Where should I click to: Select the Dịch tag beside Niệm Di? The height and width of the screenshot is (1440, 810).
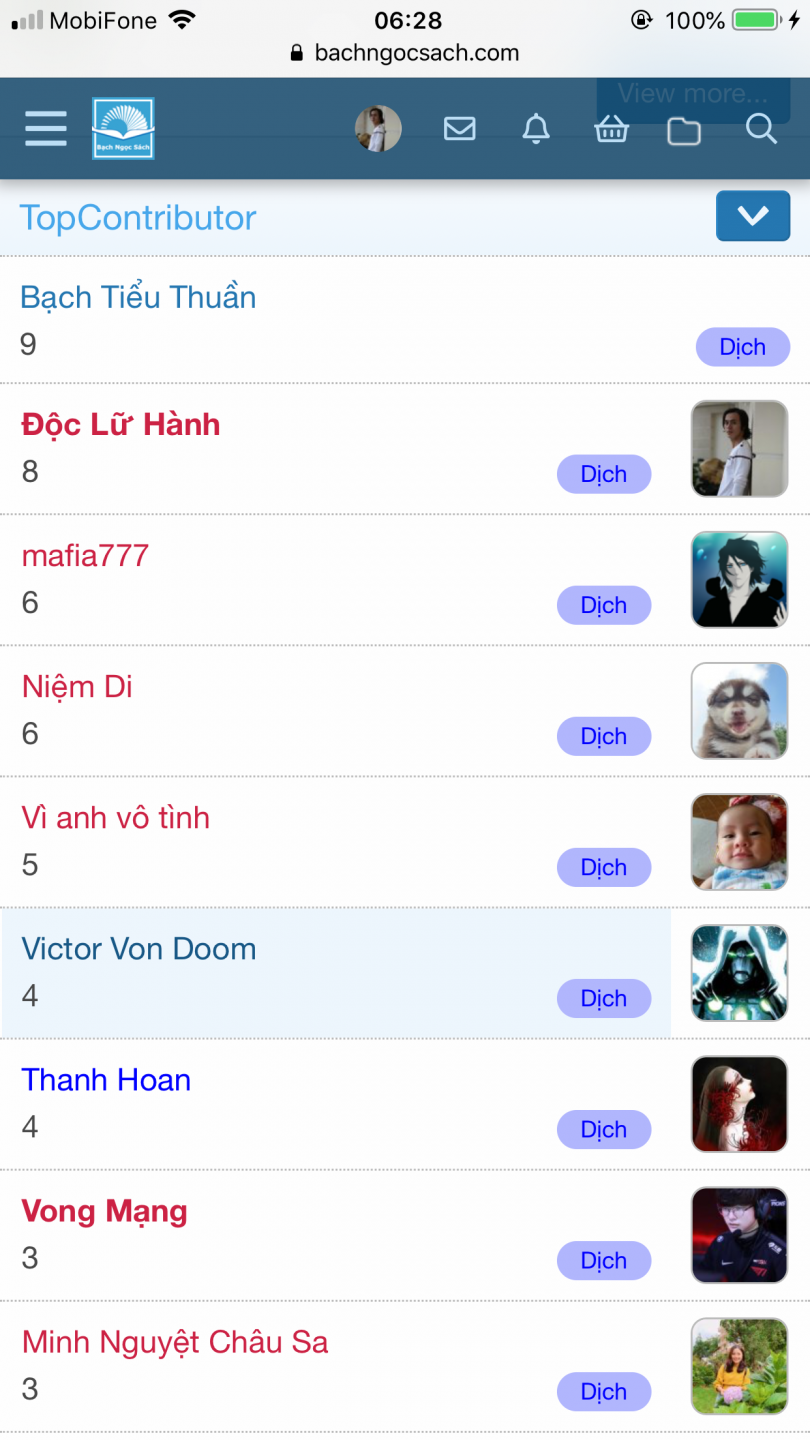coord(603,736)
